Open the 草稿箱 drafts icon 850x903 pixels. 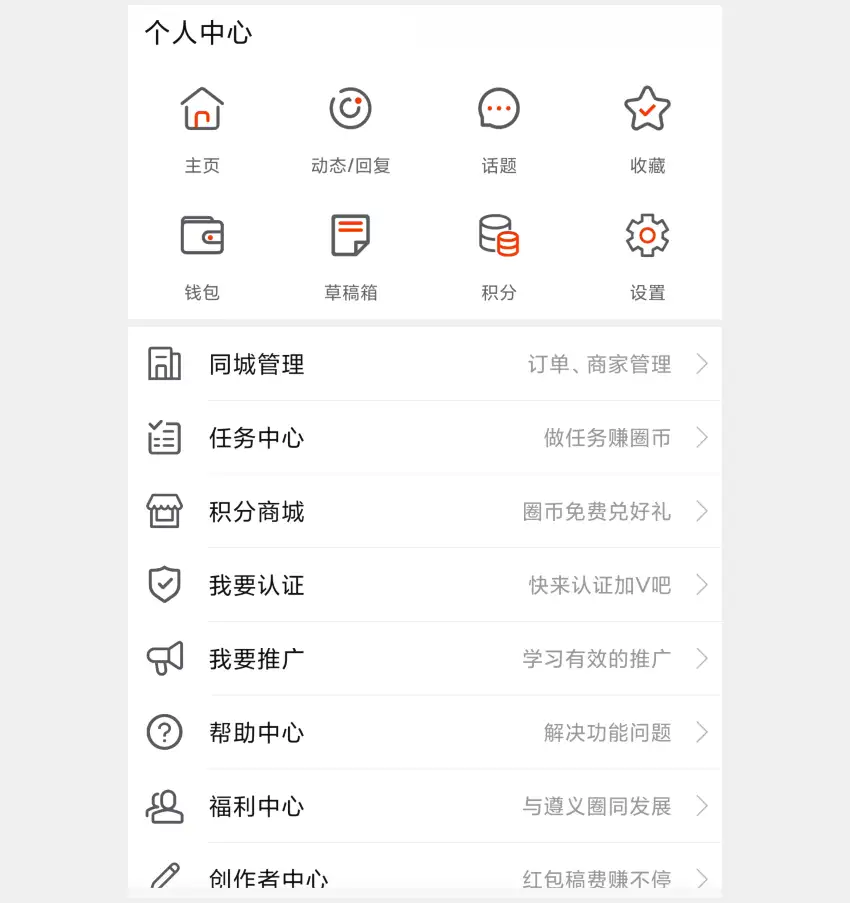[351, 236]
